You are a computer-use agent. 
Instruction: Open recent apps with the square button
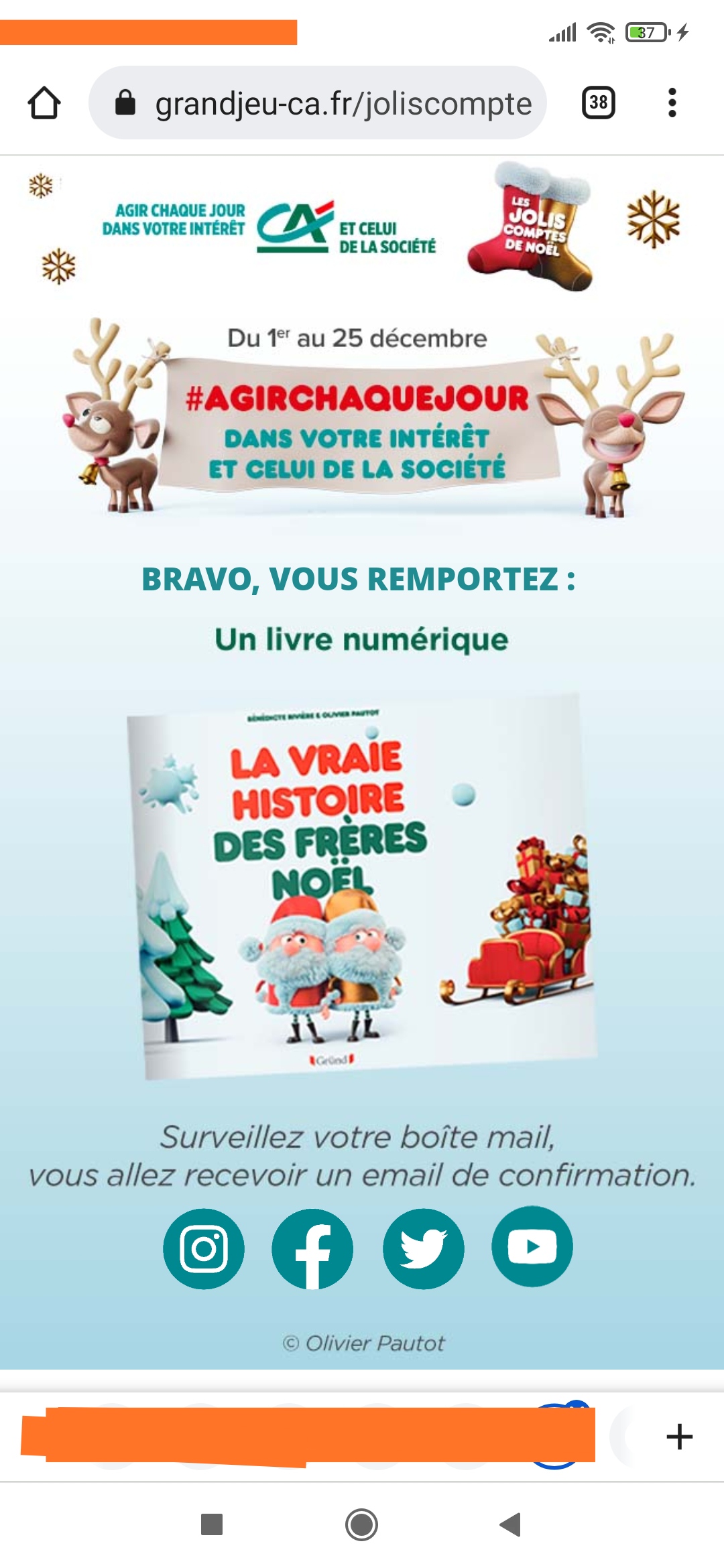click(x=212, y=1524)
